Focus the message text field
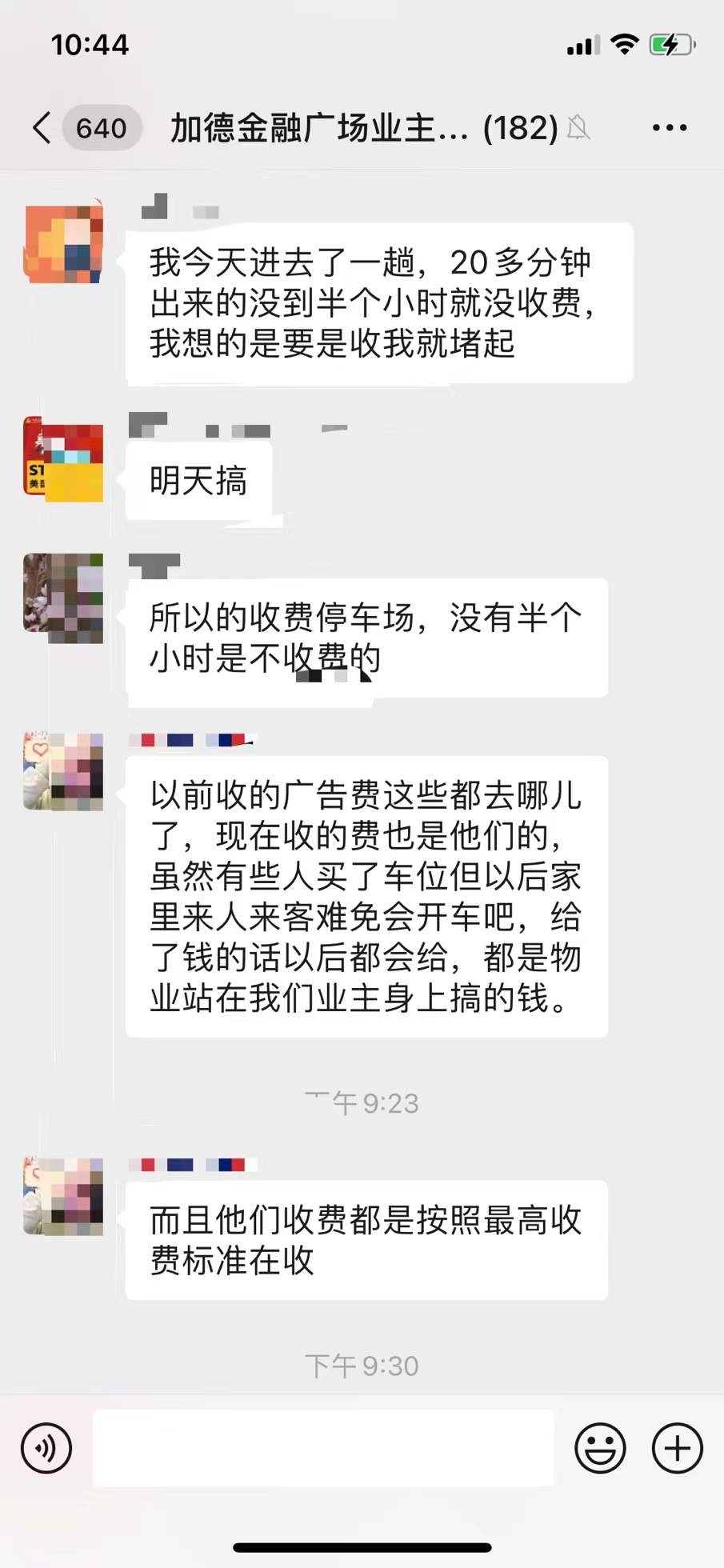The image size is (724, 1568). pyautogui.click(x=323, y=1448)
